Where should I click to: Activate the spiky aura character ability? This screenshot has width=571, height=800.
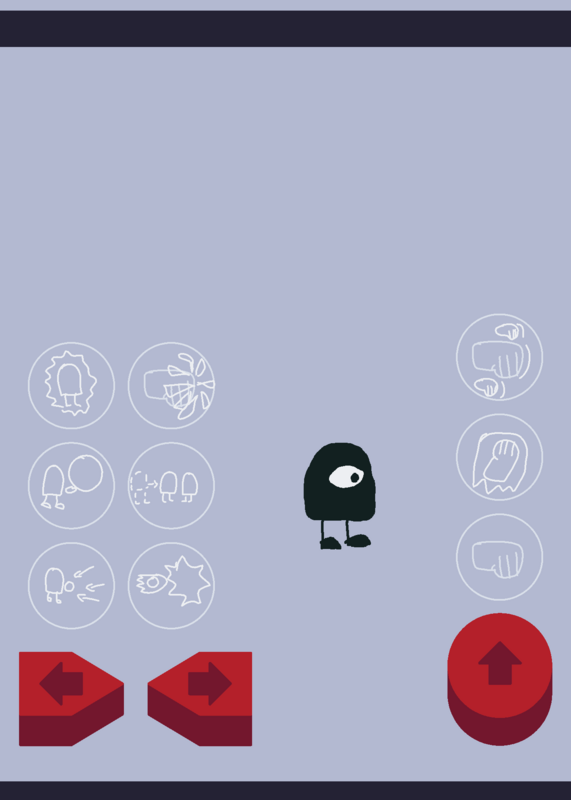pyautogui.click(x=71, y=386)
